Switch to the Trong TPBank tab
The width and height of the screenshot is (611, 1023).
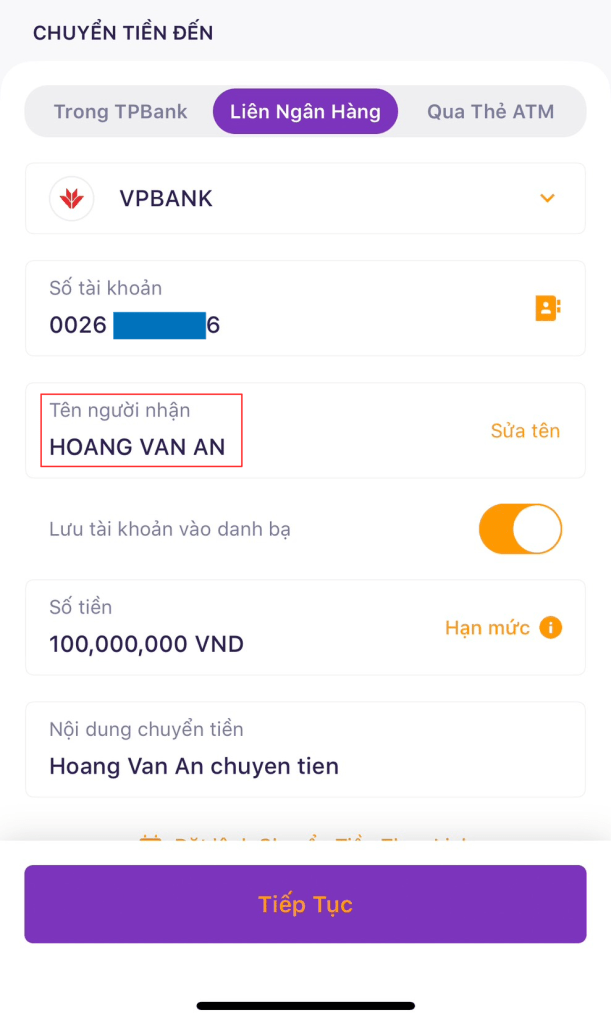click(x=120, y=111)
